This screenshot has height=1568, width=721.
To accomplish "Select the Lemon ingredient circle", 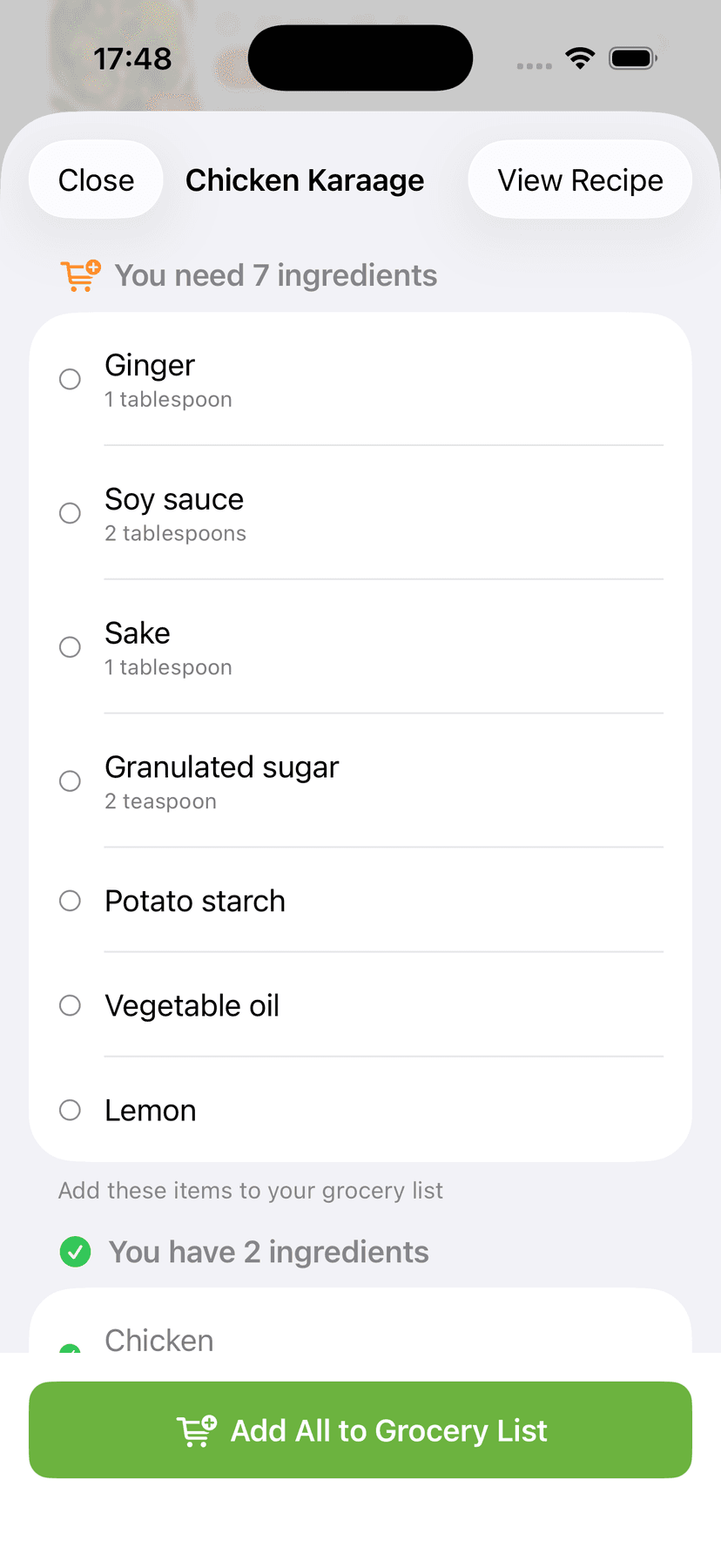I will [x=70, y=1110].
